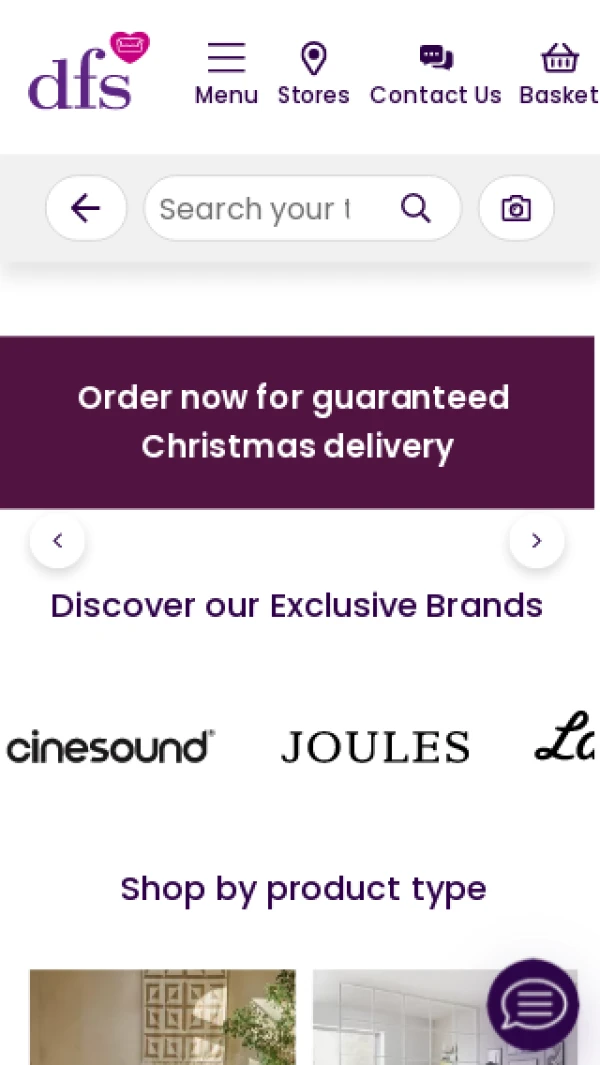
Task: Tap the magnifier search icon
Action: pos(416,208)
